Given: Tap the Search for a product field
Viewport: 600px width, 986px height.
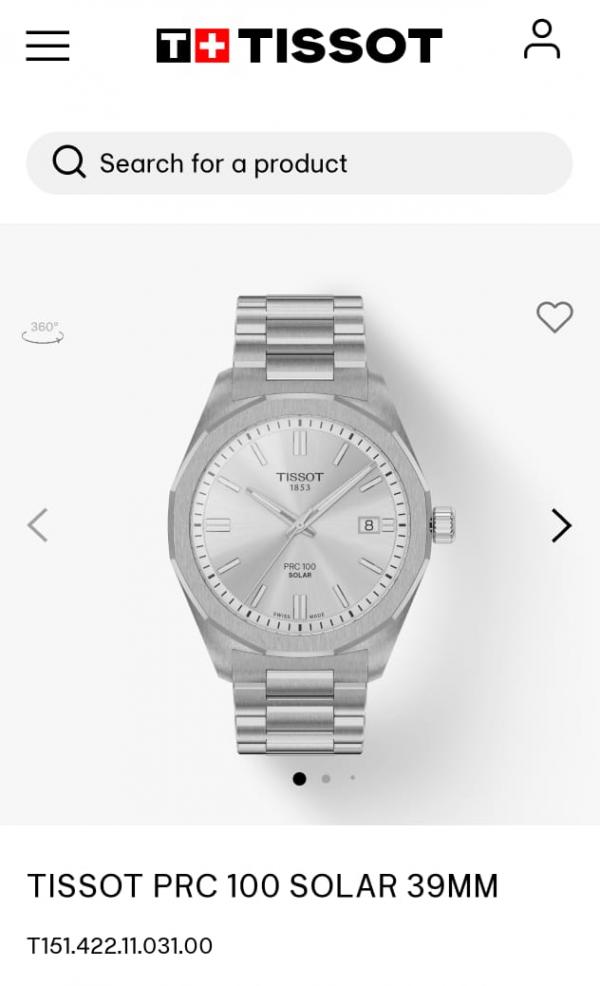Looking at the screenshot, I should tap(299, 163).
